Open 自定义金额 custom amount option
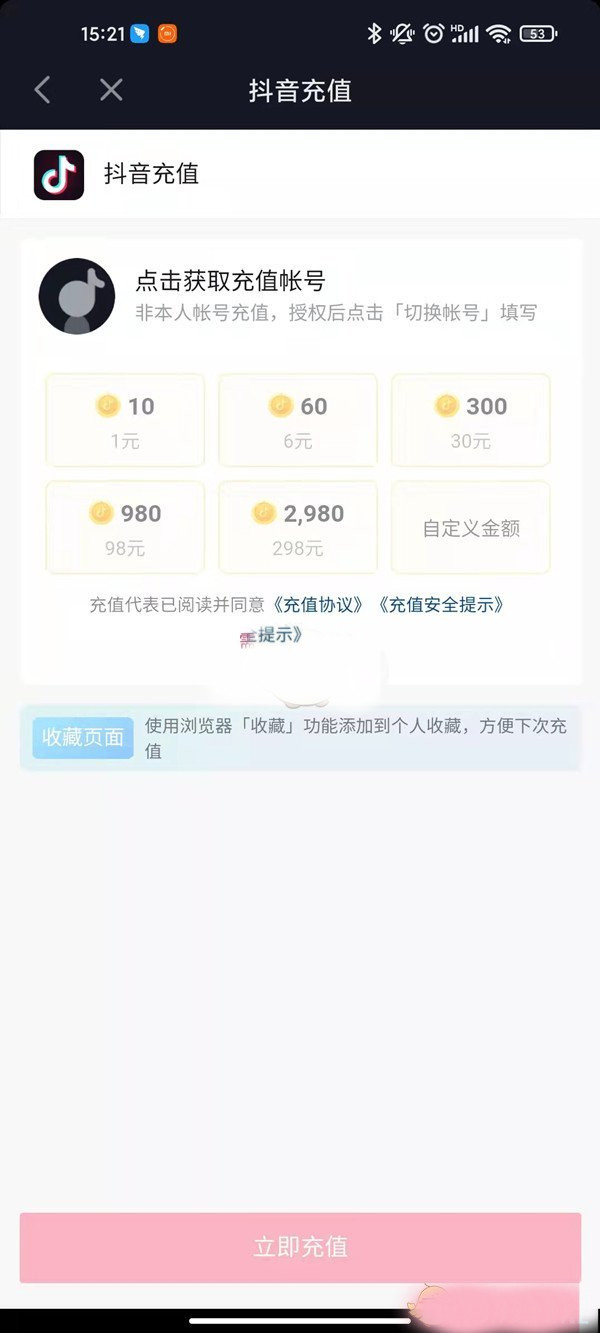Viewport: 600px width, 1333px height. tap(471, 527)
